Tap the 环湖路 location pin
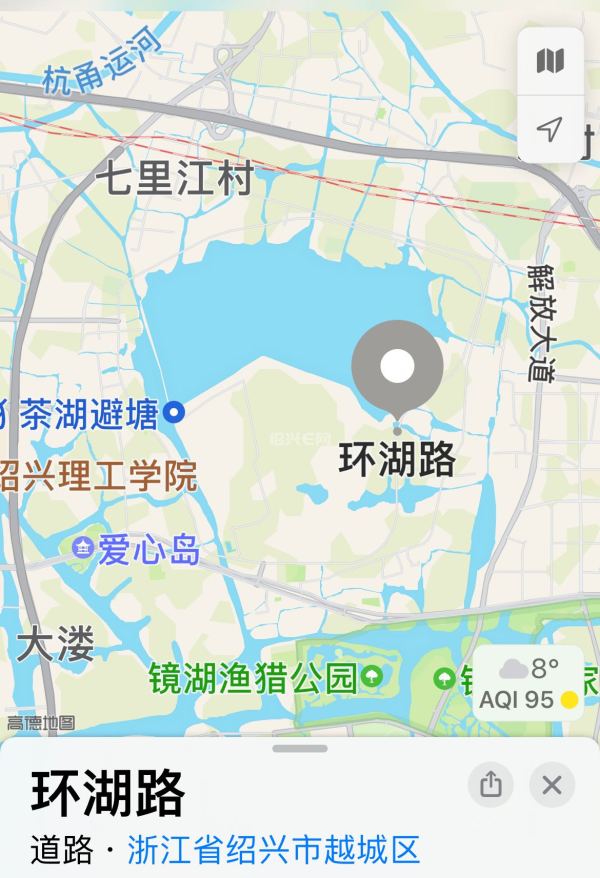 397,368
